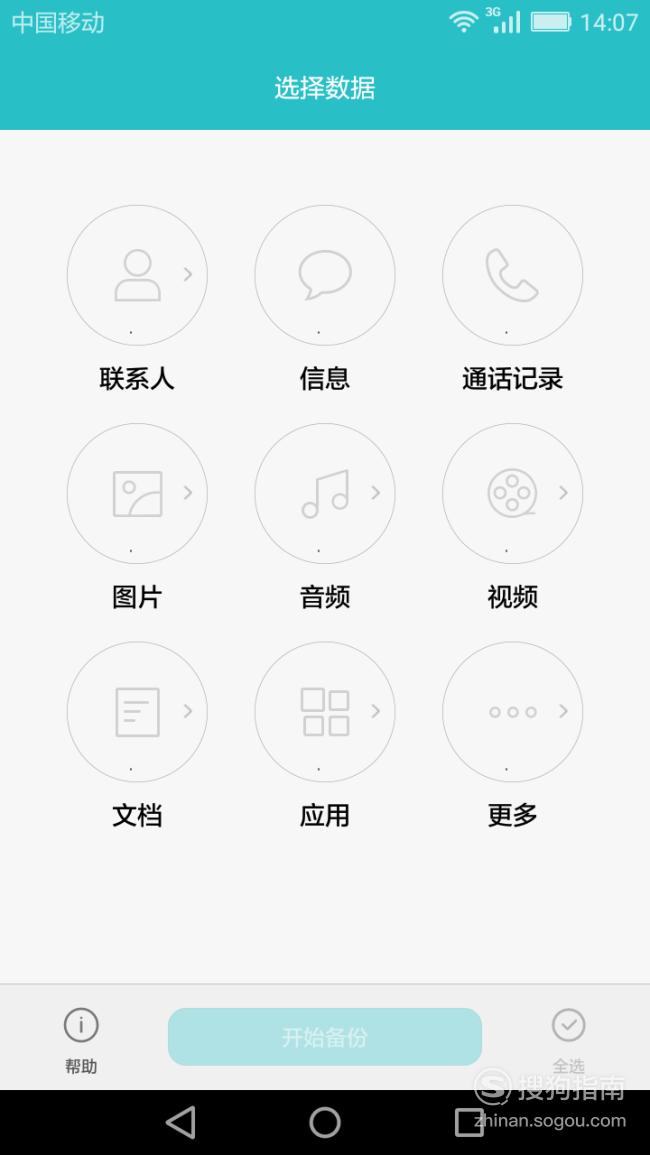Tap the 开始备份 button

pyautogui.click(x=325, y=1036)
